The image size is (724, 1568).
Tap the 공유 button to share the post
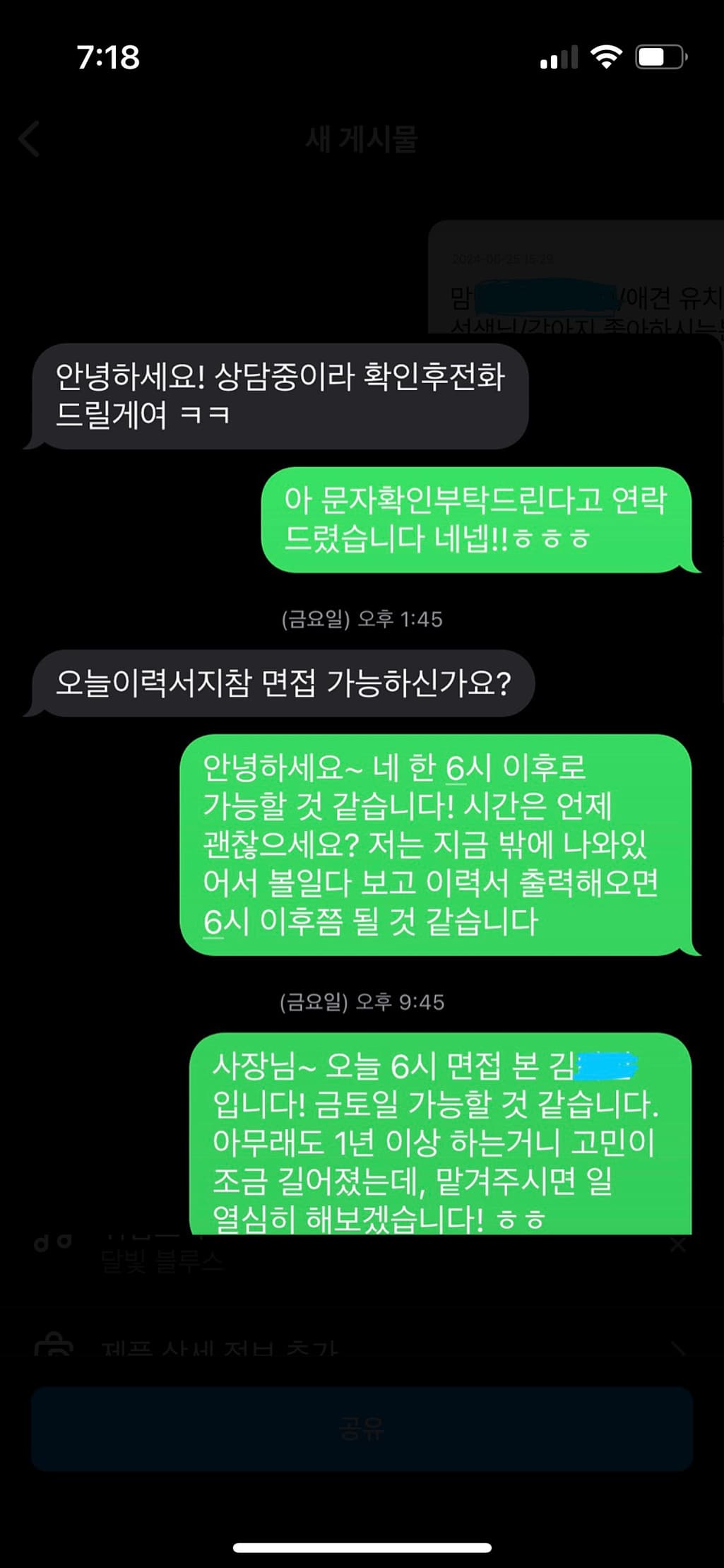click(x=362, y=1428)
